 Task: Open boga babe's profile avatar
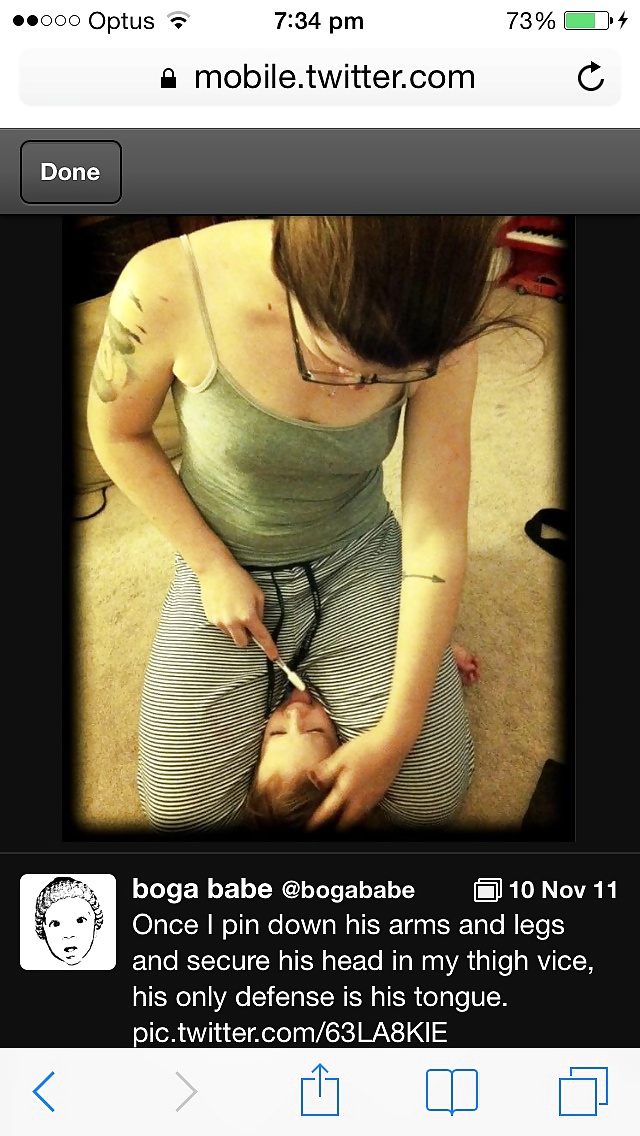68,922
